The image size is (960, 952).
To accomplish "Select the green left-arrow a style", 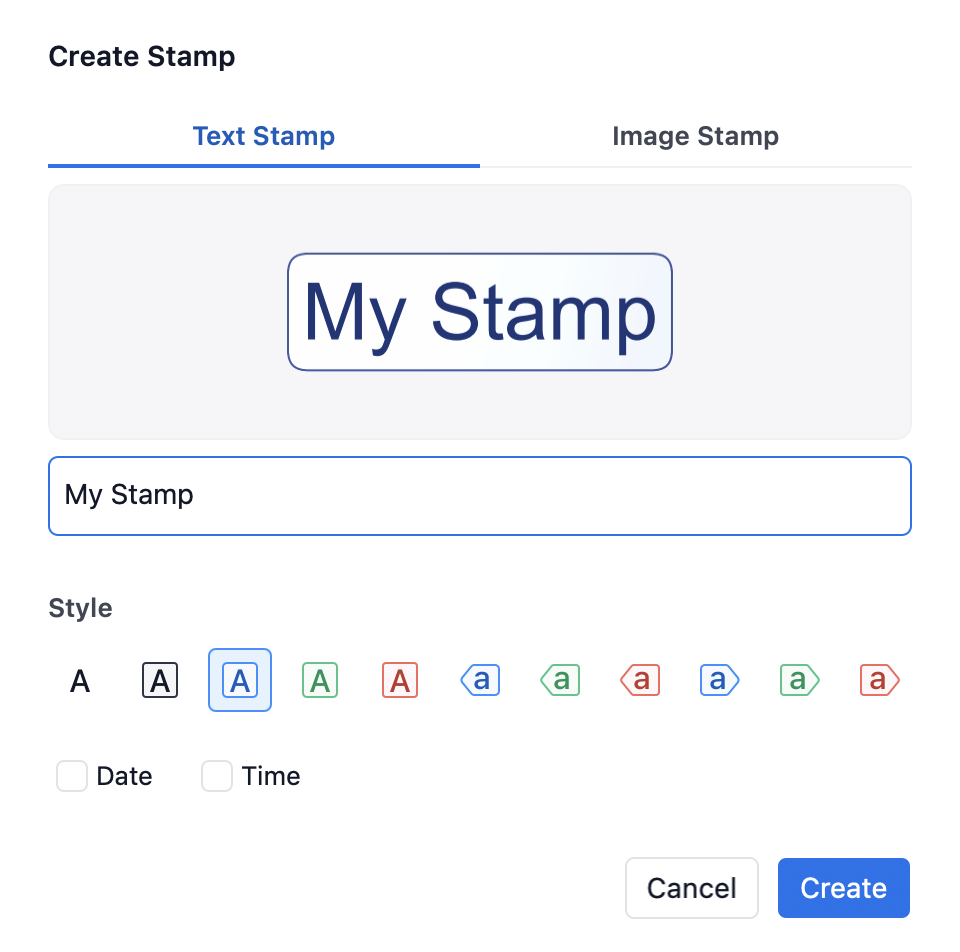I will [560, 681].
